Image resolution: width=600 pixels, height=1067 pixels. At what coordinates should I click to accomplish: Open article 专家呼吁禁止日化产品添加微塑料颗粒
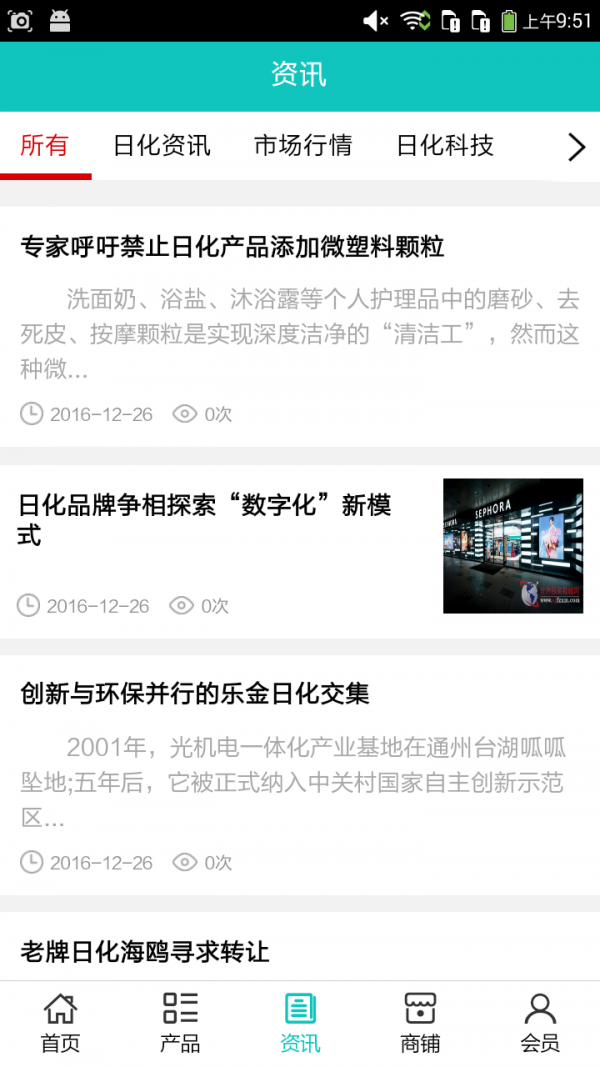[x=232, y=247]
